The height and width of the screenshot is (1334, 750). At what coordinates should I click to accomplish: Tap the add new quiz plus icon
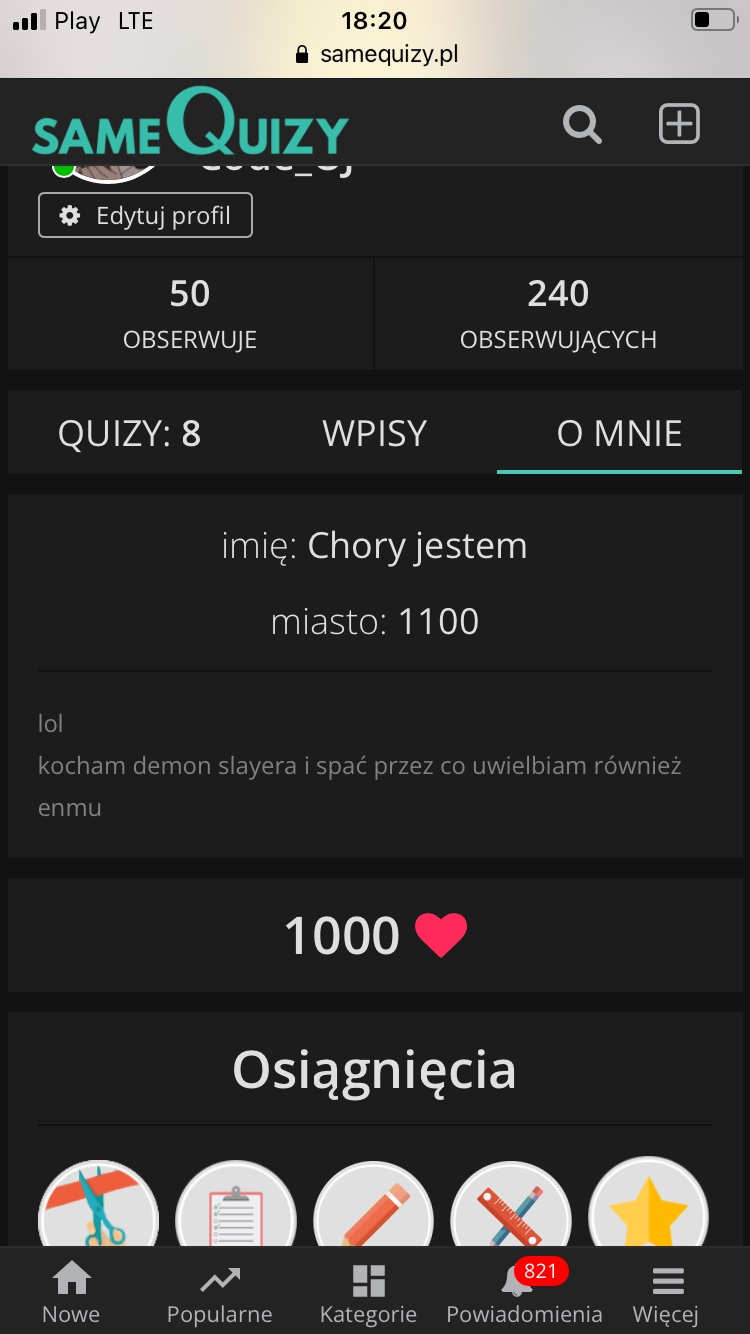pyautogui.click(x=679, y=124)
